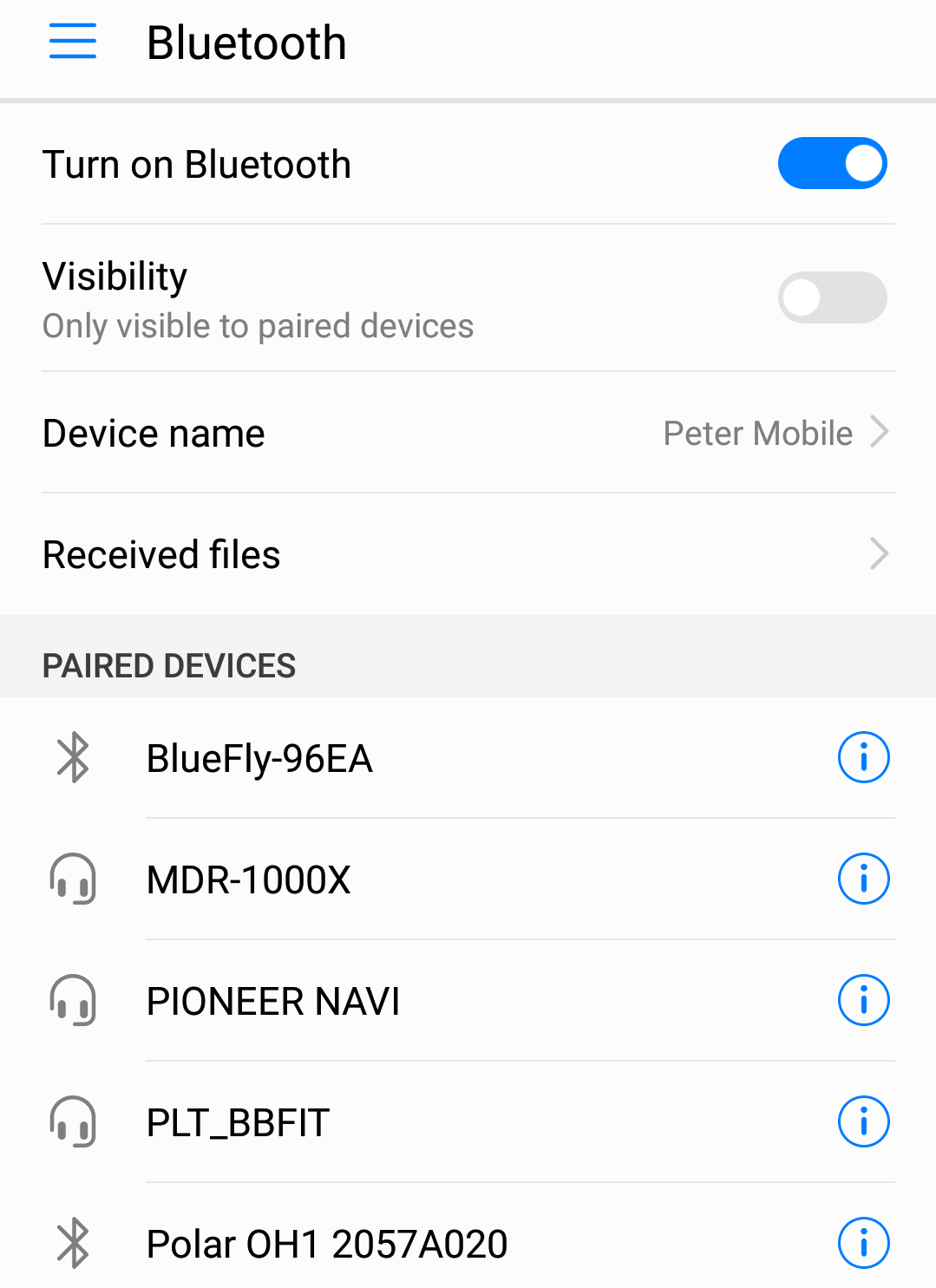Select the Bluetooth title header
This screenshot has height=1288, width=936.
pos(247,42)
